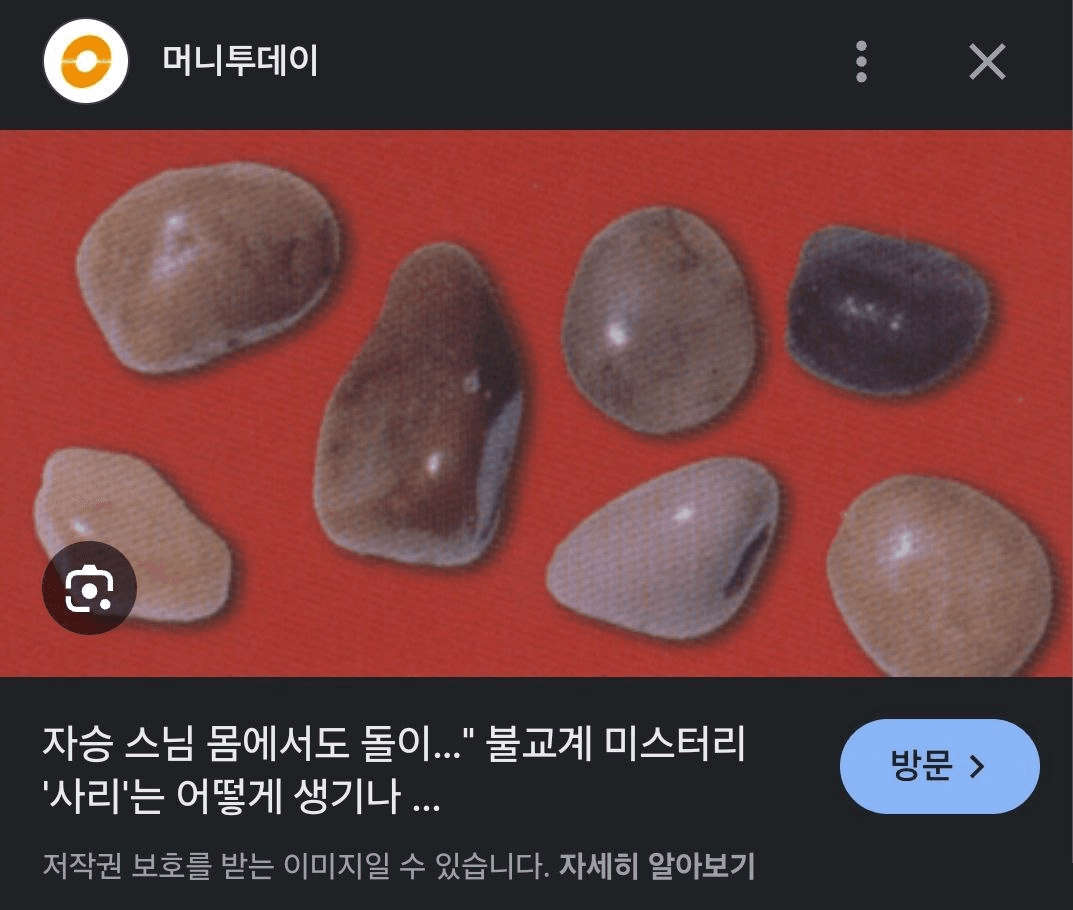Image resolution: width=1073 pixels, height=910 pixels.
Task: Tap the 방문 visit button
Action: pyautogui.click(x=939, y=767)
